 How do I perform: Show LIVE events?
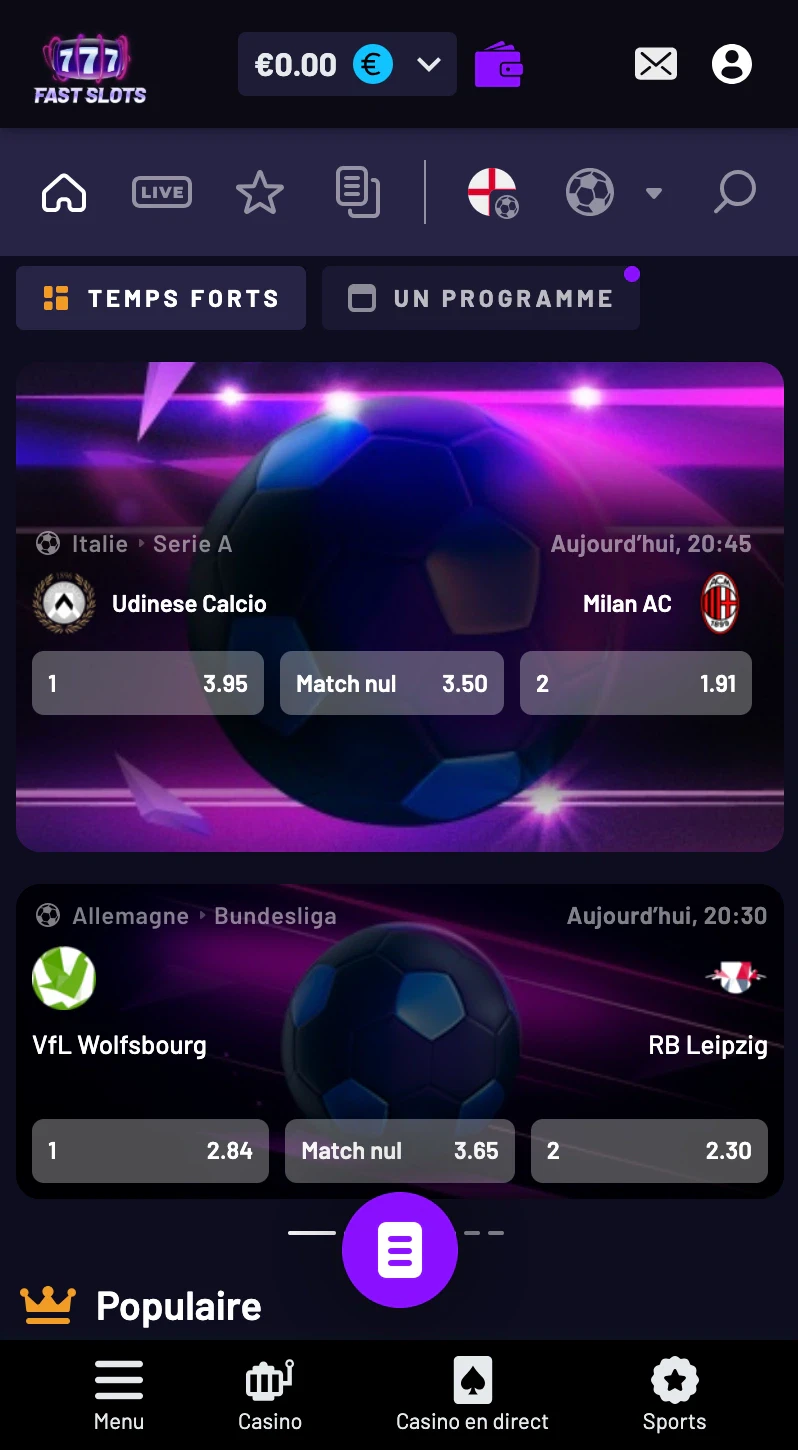[162, 192]
